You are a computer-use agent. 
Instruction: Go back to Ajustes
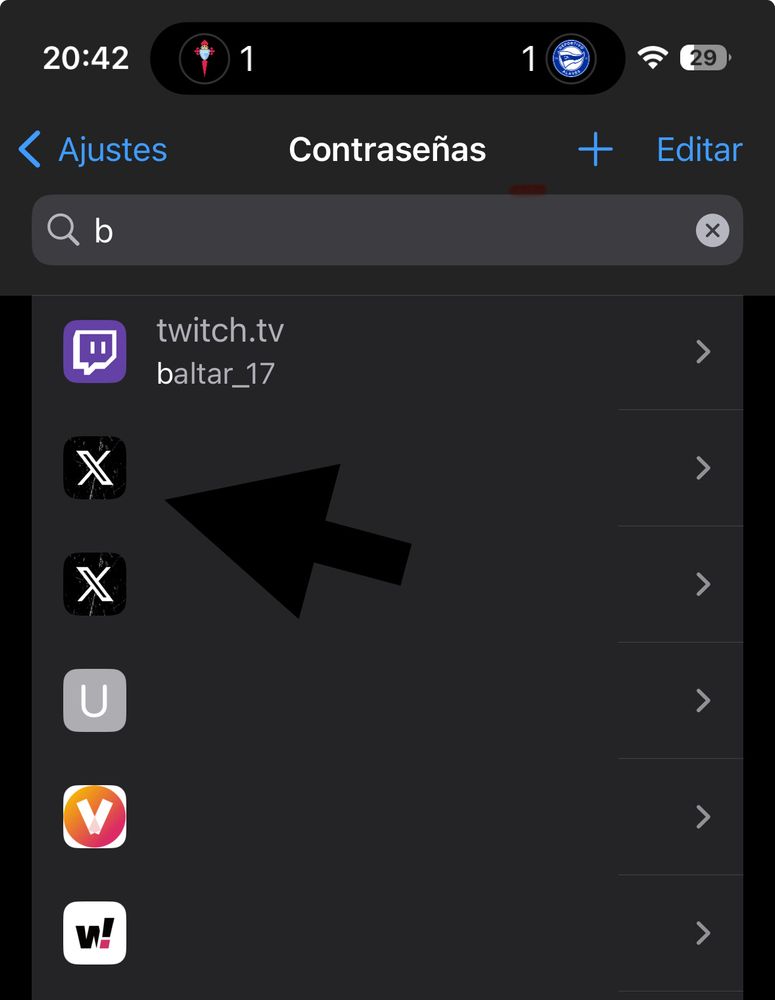(90, 149)
